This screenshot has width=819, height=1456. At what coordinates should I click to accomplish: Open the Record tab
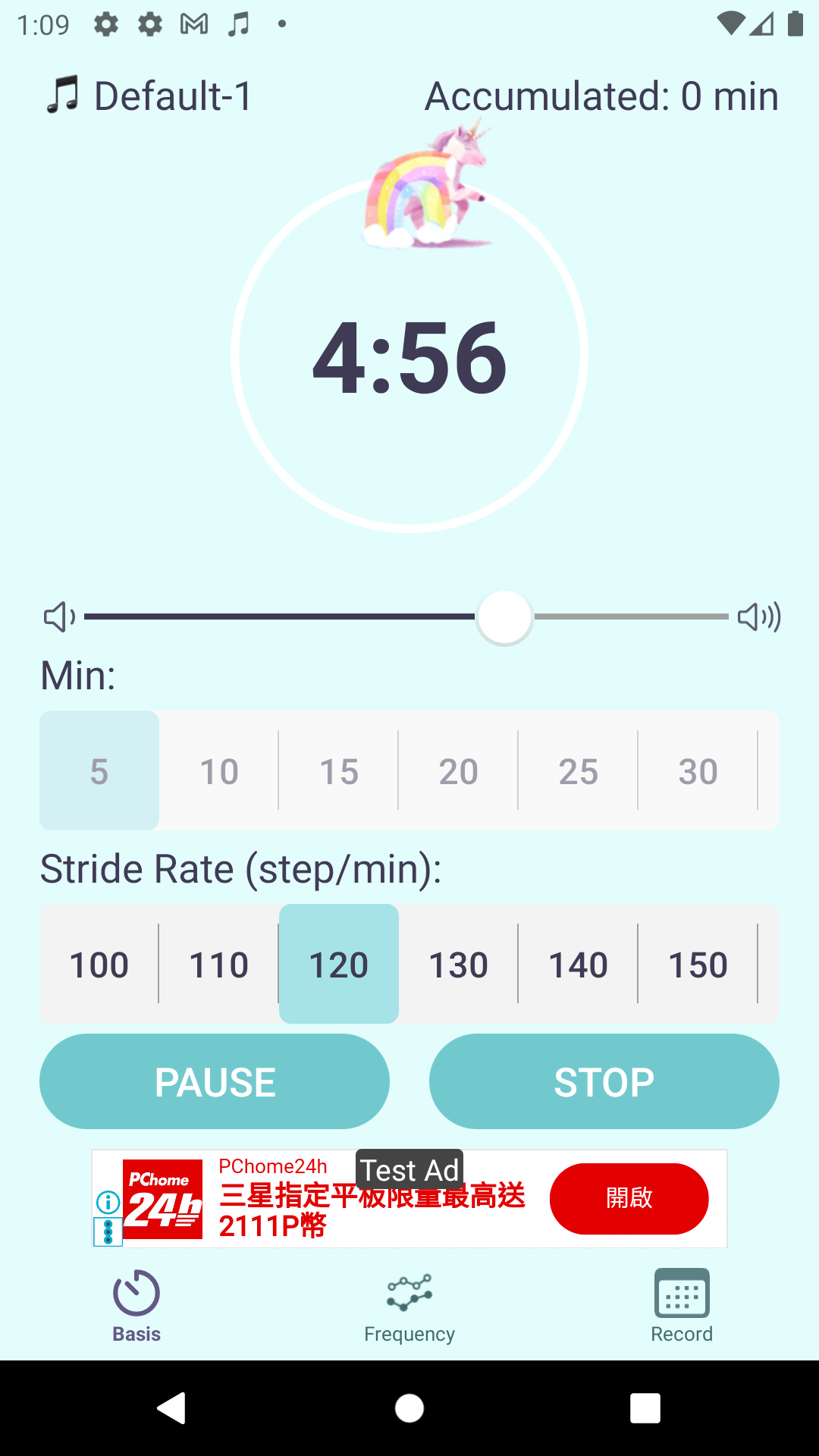tap(682, 1306)
